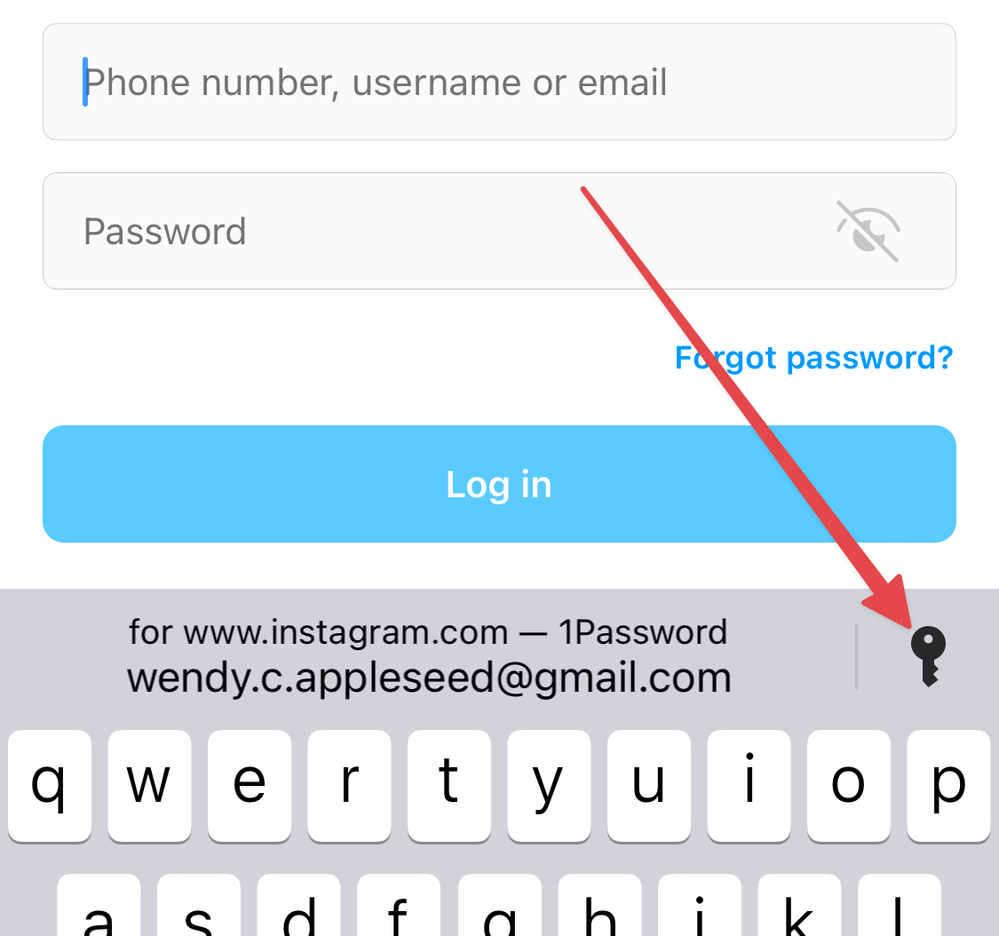Toggle password visibility eye icon

pyautogui.click(x=867, y=231)
